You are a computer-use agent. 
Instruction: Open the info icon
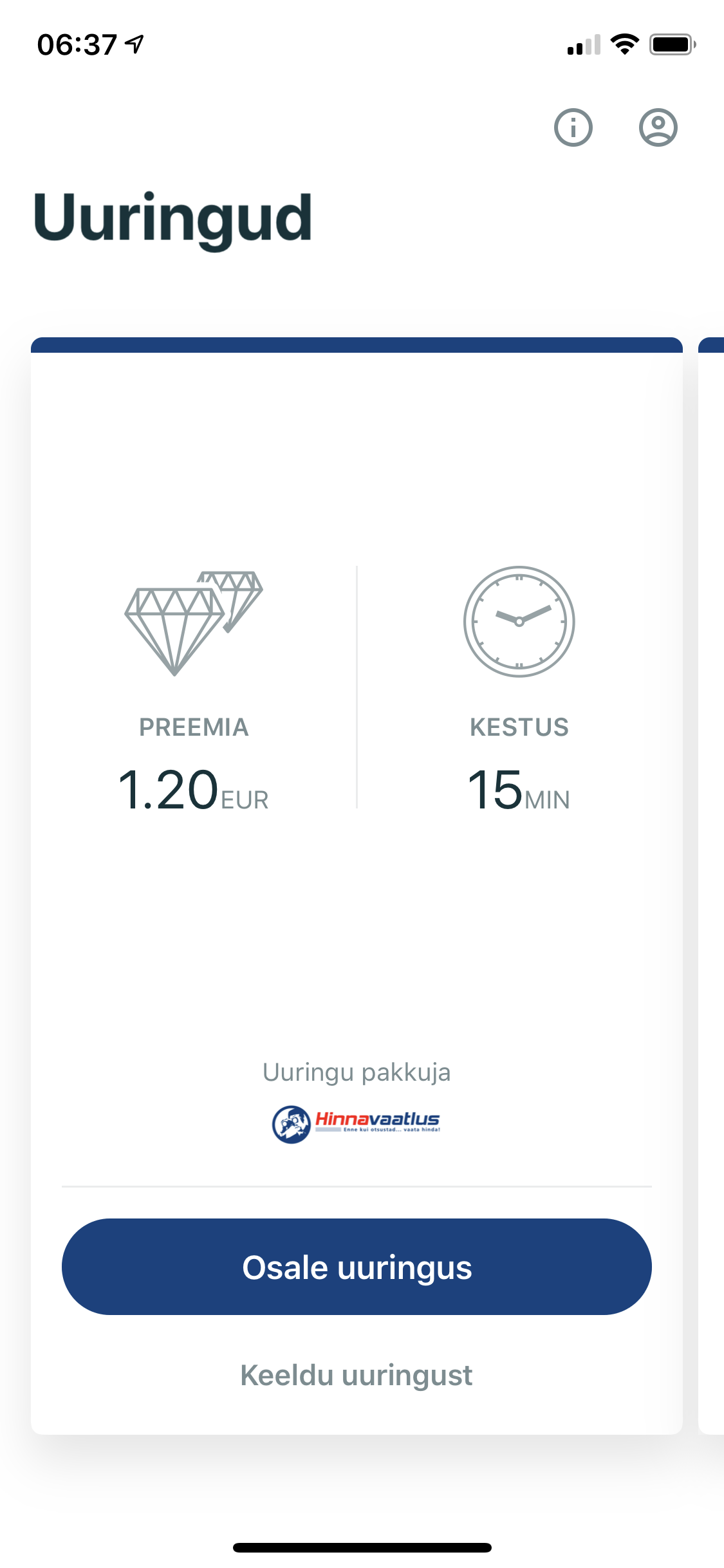(573, 127)
